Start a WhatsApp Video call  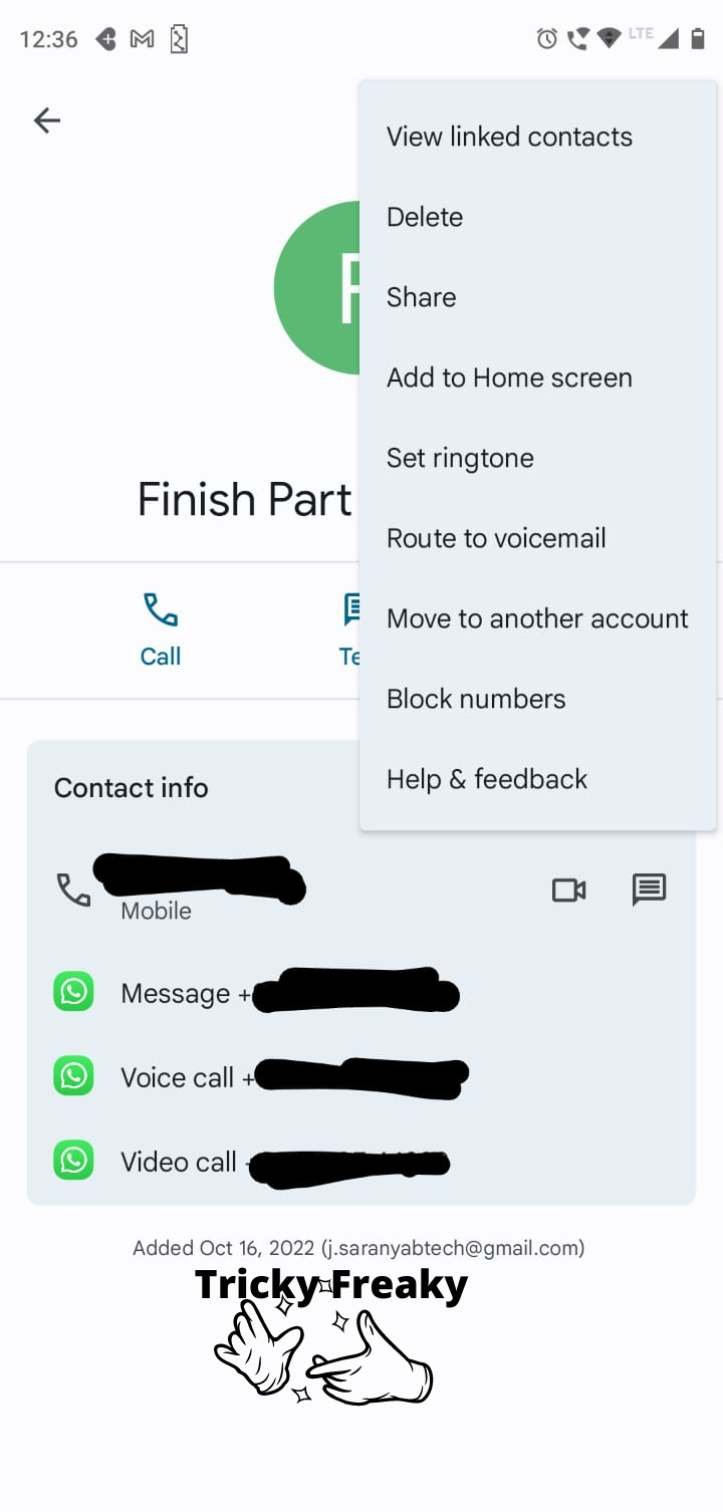(361, 1161)
